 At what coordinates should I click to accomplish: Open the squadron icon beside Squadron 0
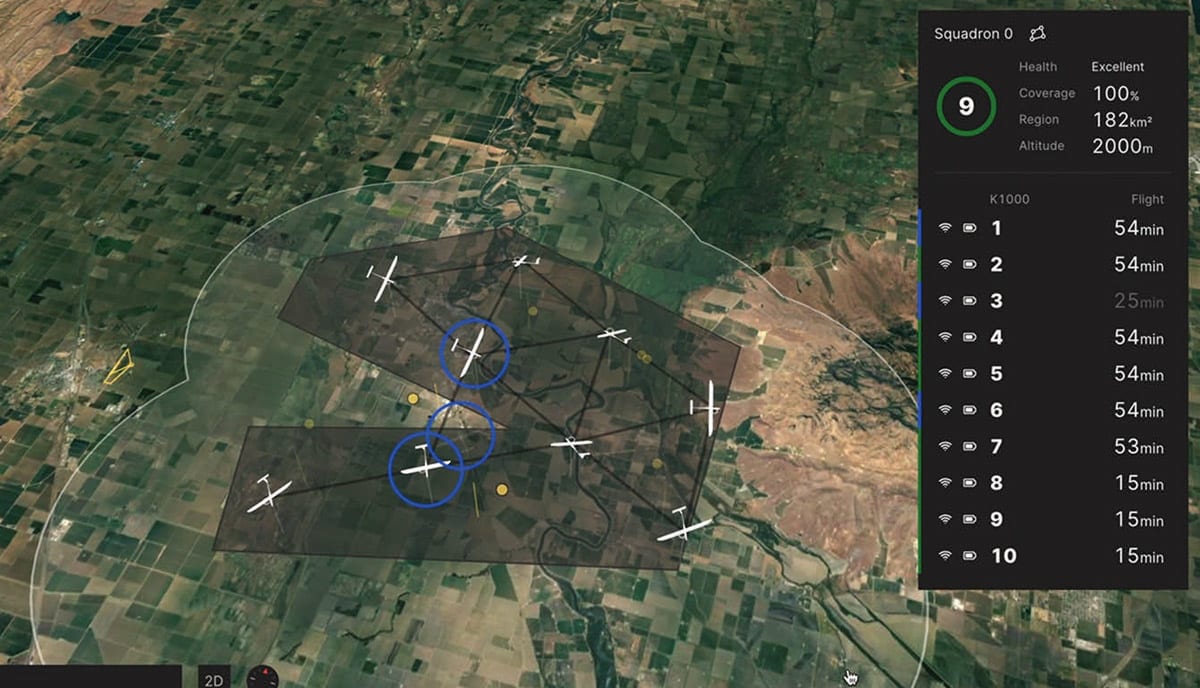coord(1038,33)
